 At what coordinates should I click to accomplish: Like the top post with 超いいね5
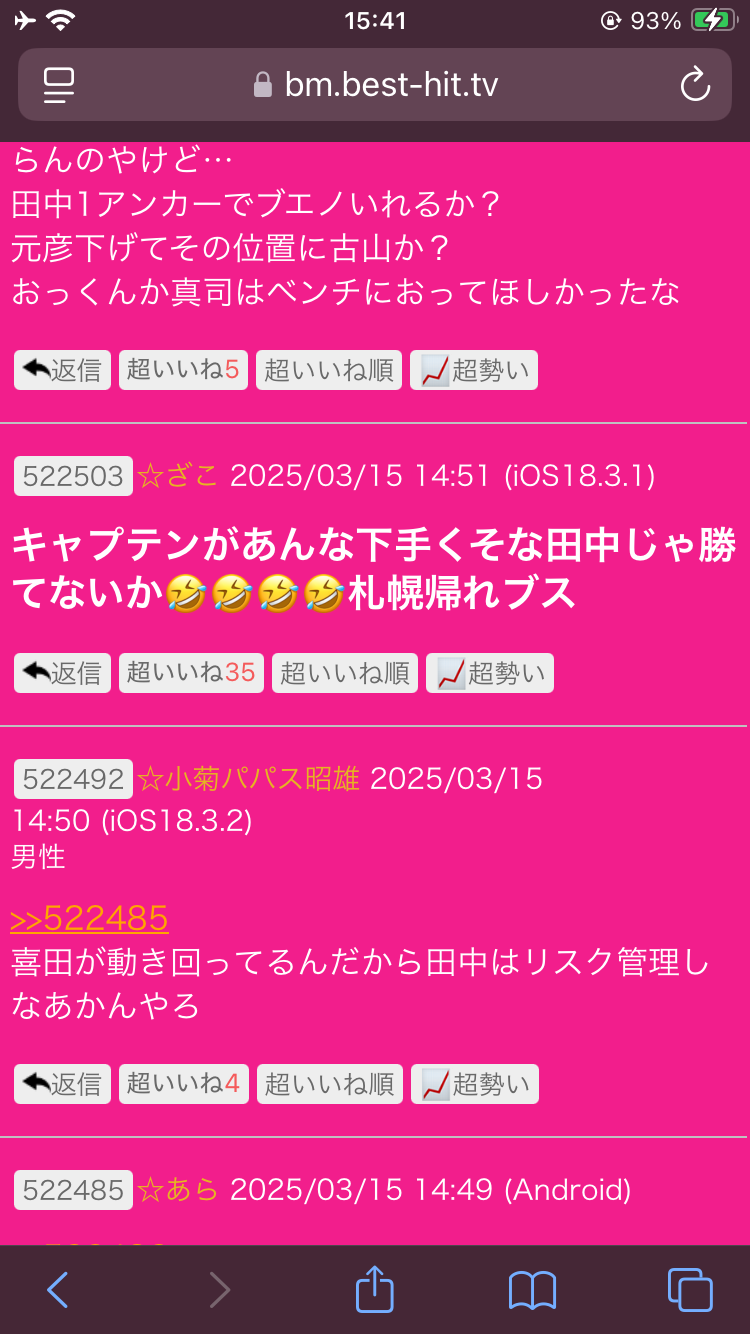pos(184,370)
